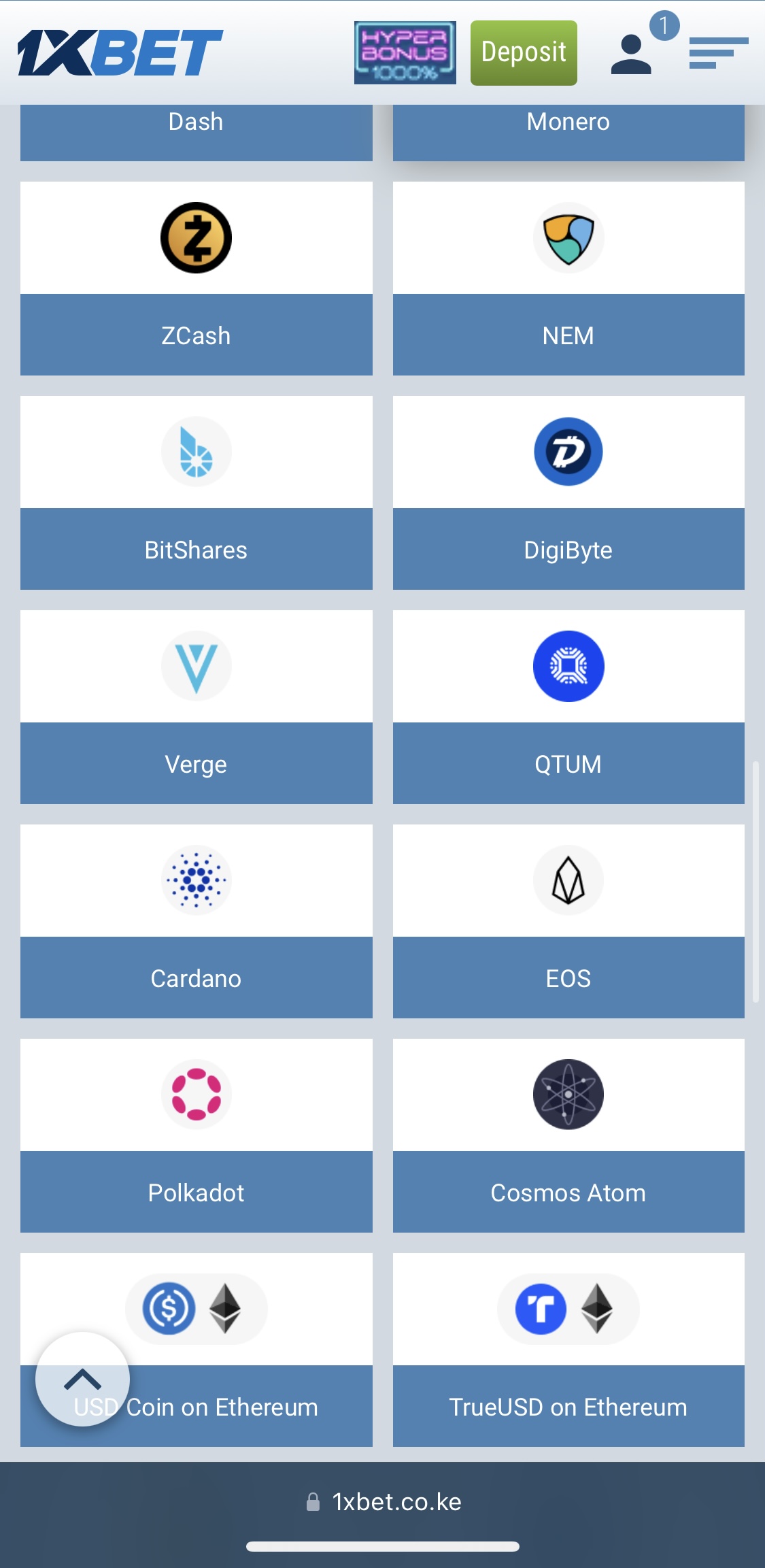Select ZCash payment method
765x1568 pixels.
[x=197, y=278]
